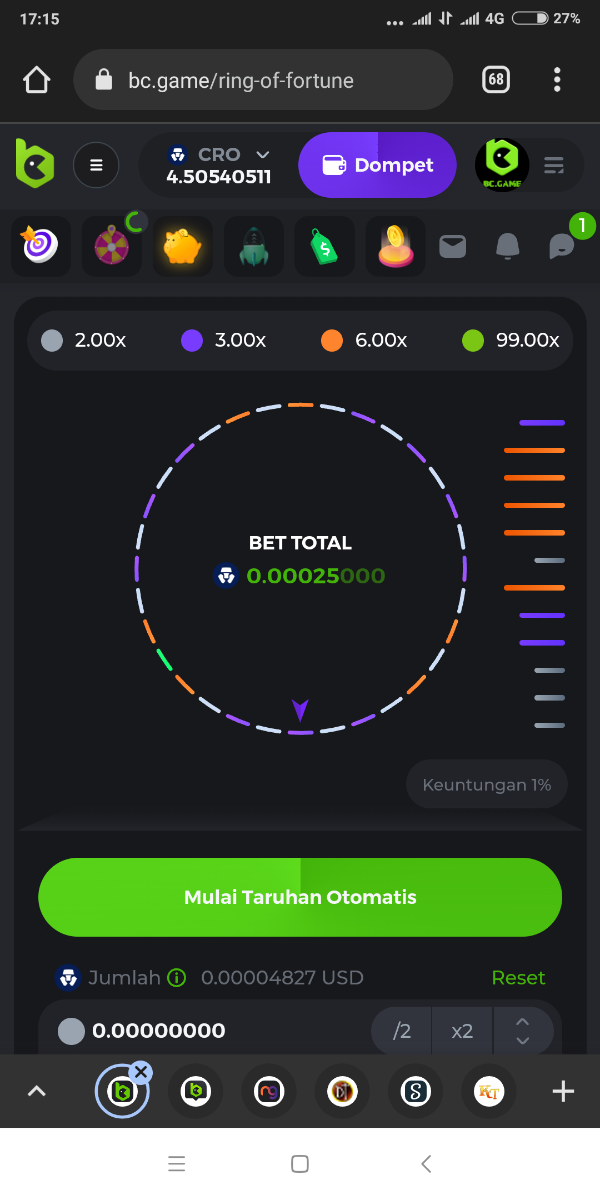
Task: Open the chat bubble with 1 badge
Action: 562,246
